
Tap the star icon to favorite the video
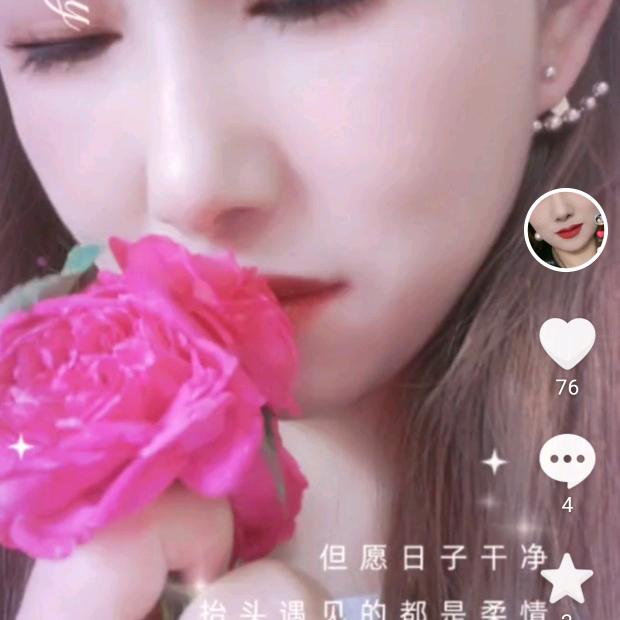tap(567, 580)
